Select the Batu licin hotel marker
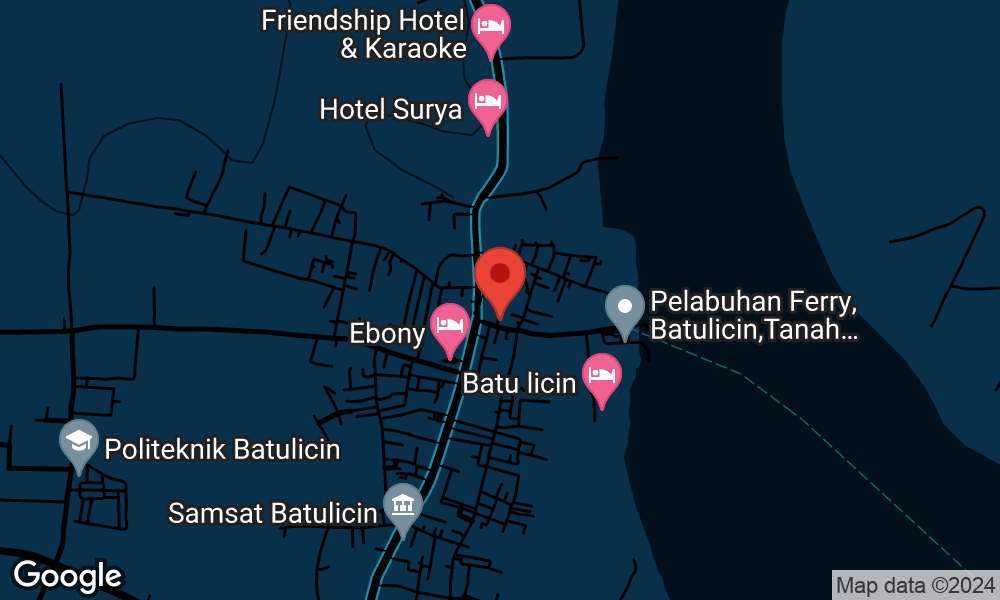The width and height of the screenshot is (1000, 600). tap(601, 375)
